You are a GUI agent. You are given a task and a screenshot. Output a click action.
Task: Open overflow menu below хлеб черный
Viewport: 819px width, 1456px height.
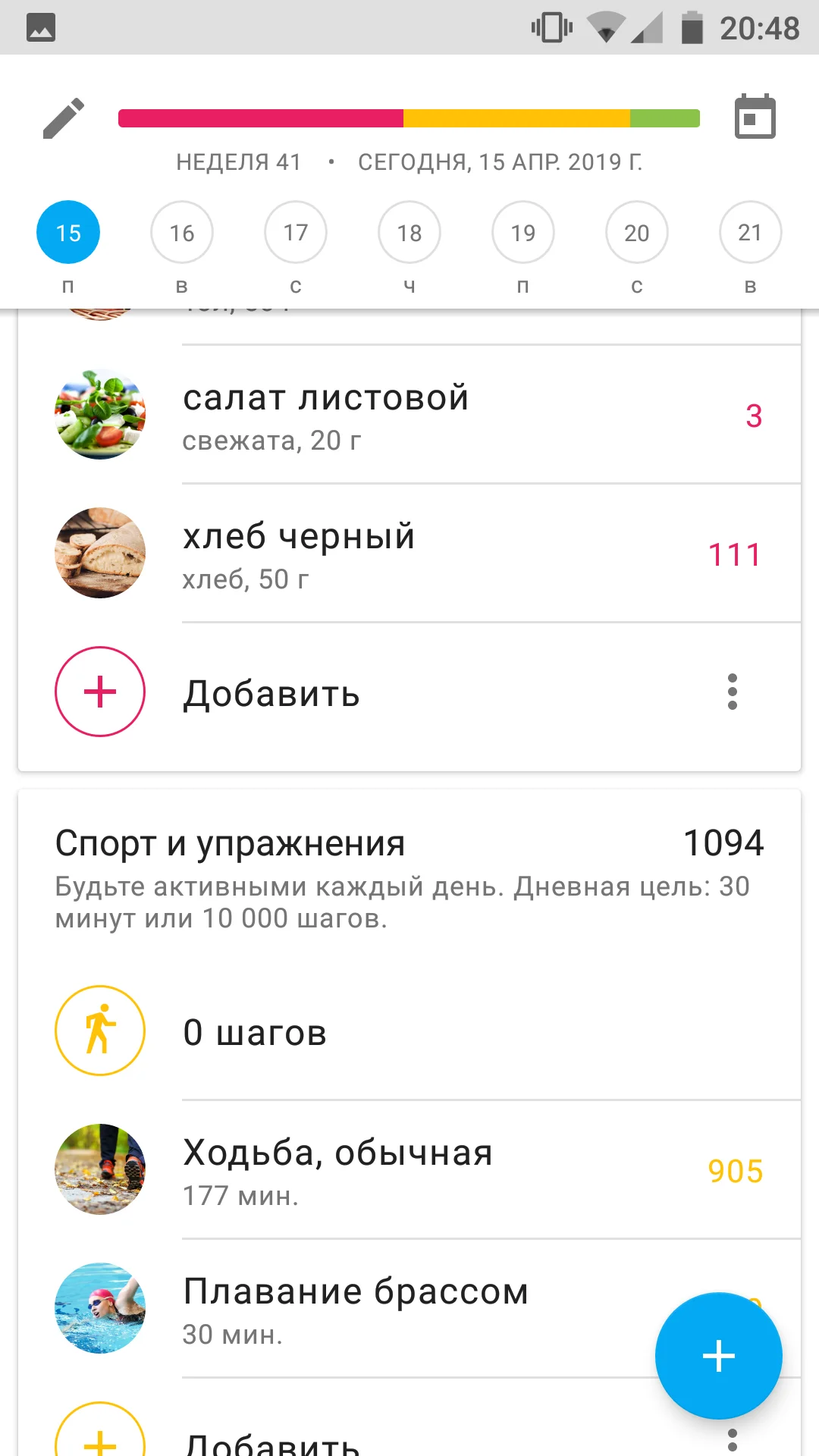732,692
